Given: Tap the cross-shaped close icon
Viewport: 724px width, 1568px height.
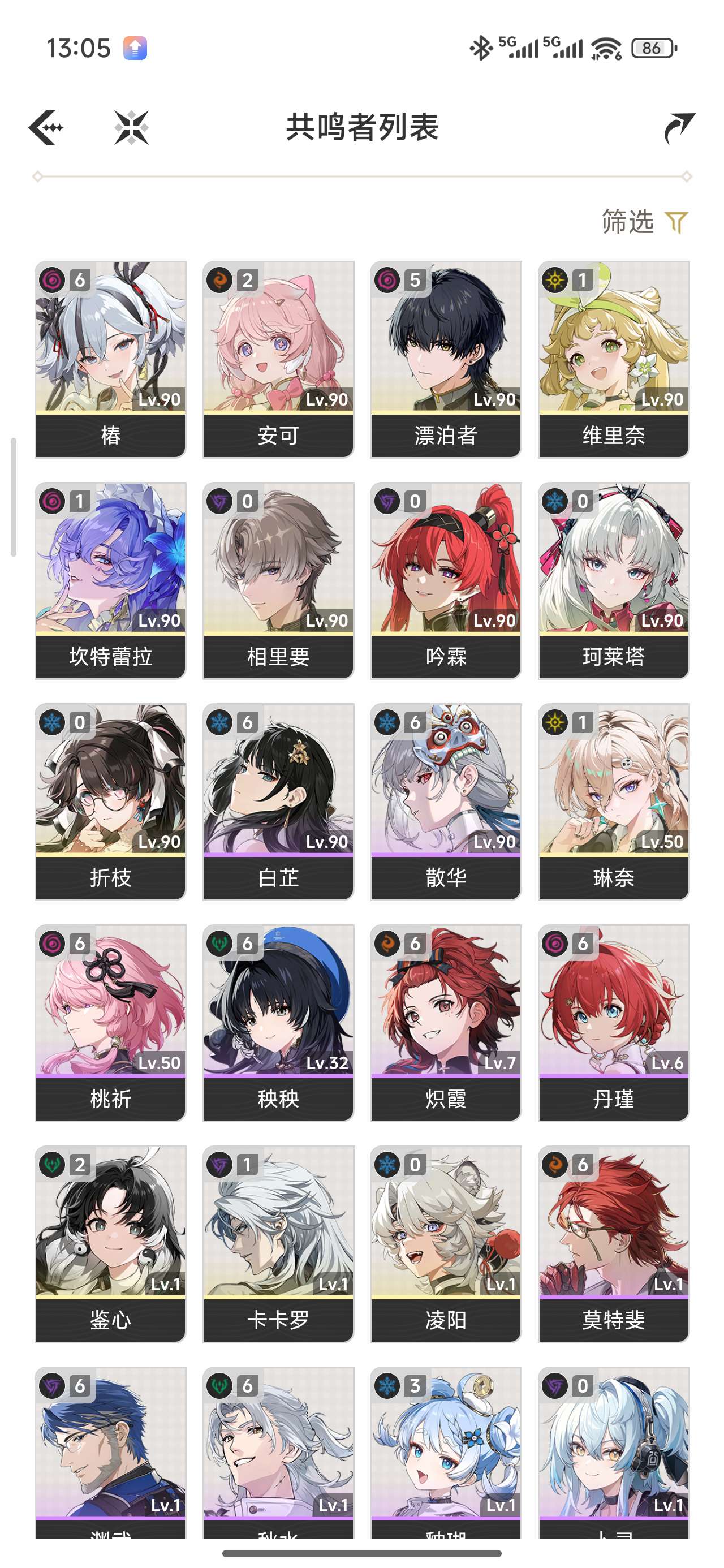Looking at the screenshot, I should [132, 127].
